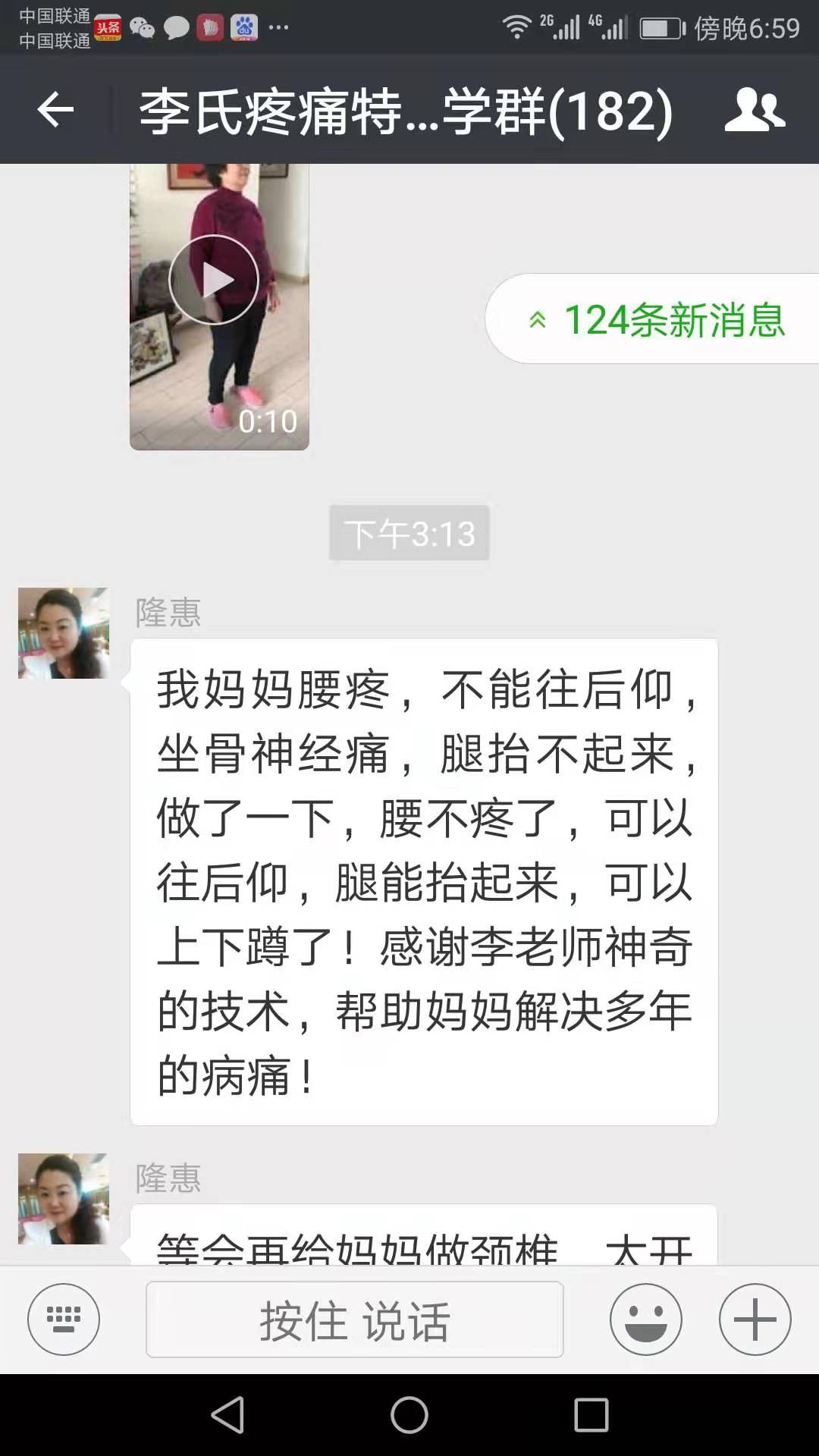
Task: Open group members info icon
Action: point(755,110)
